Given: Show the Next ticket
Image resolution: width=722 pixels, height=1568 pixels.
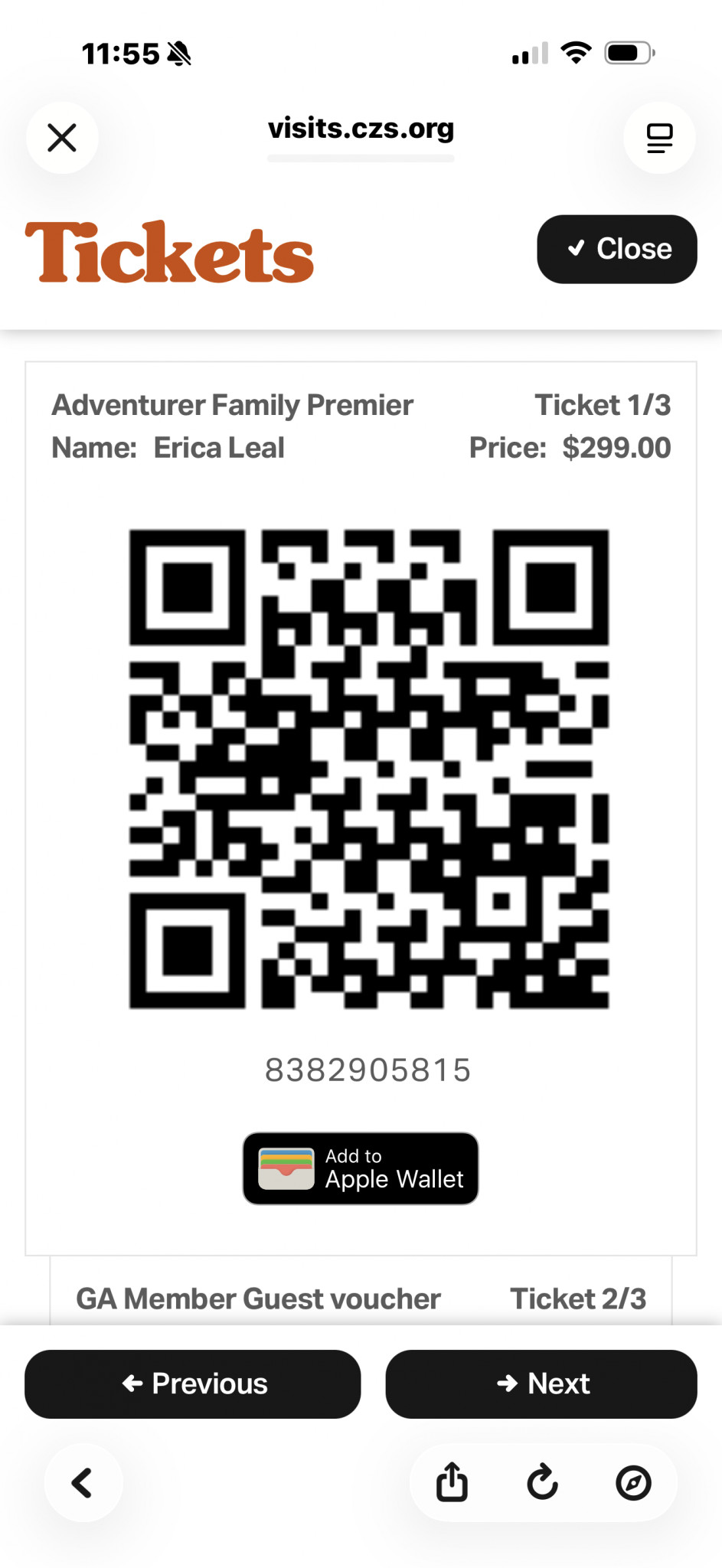Looking at the screenshot, I should 541,1383.
